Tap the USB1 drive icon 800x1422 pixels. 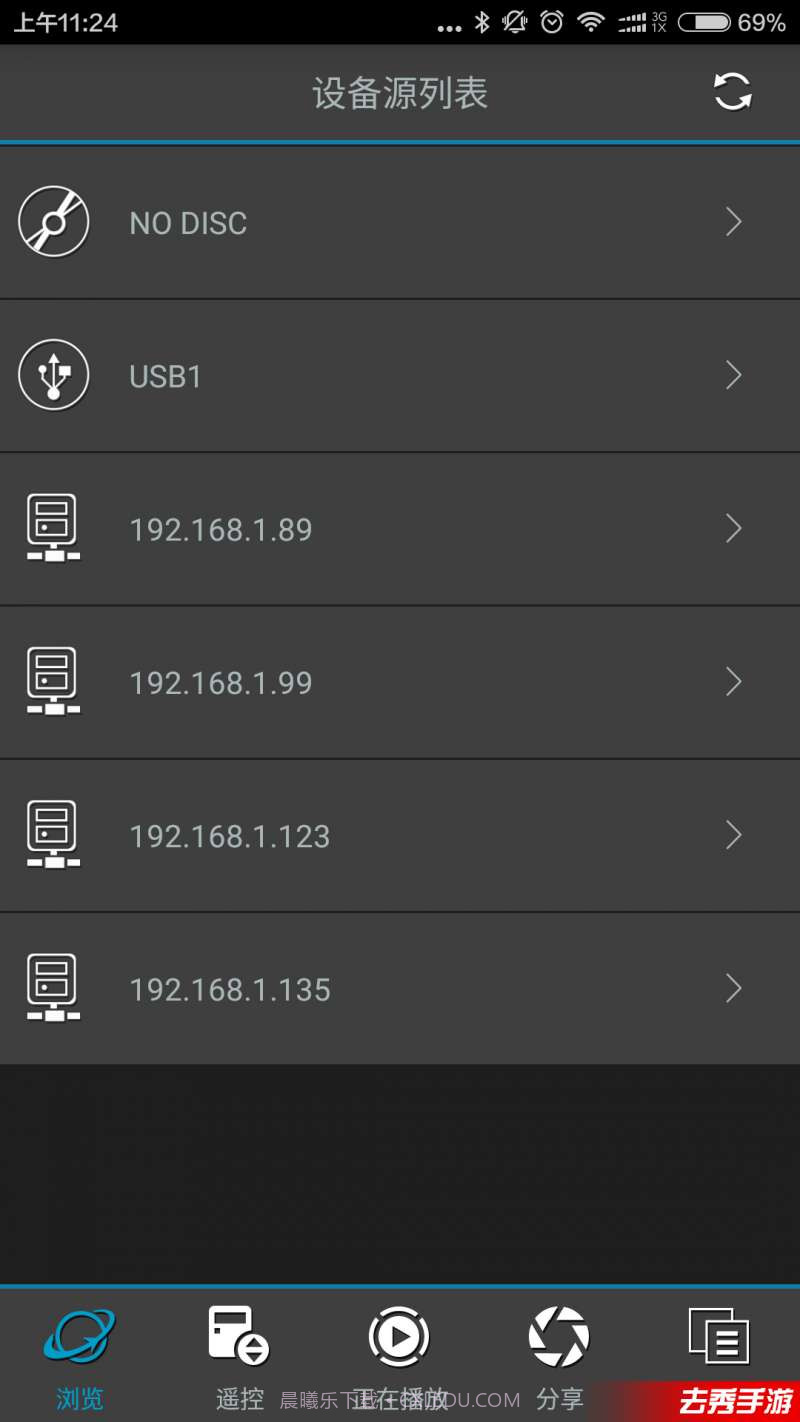click(54, 375)
